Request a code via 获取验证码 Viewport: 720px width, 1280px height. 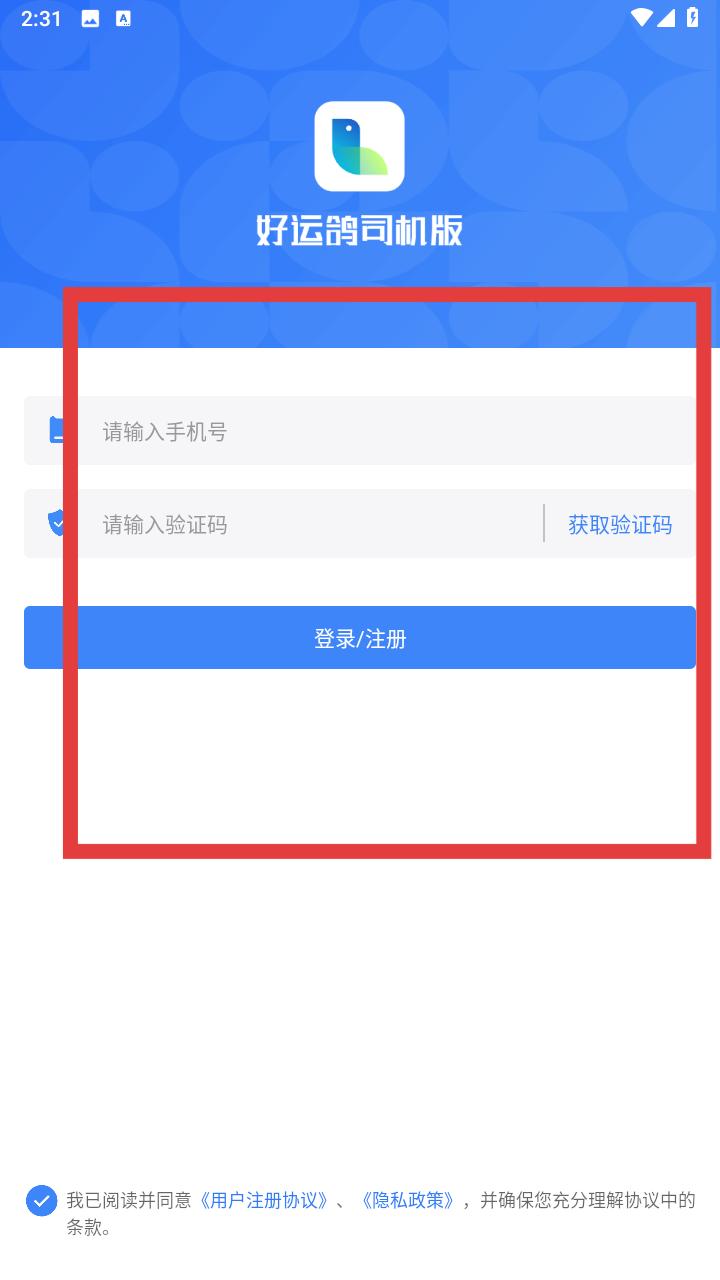click(620, 524)
